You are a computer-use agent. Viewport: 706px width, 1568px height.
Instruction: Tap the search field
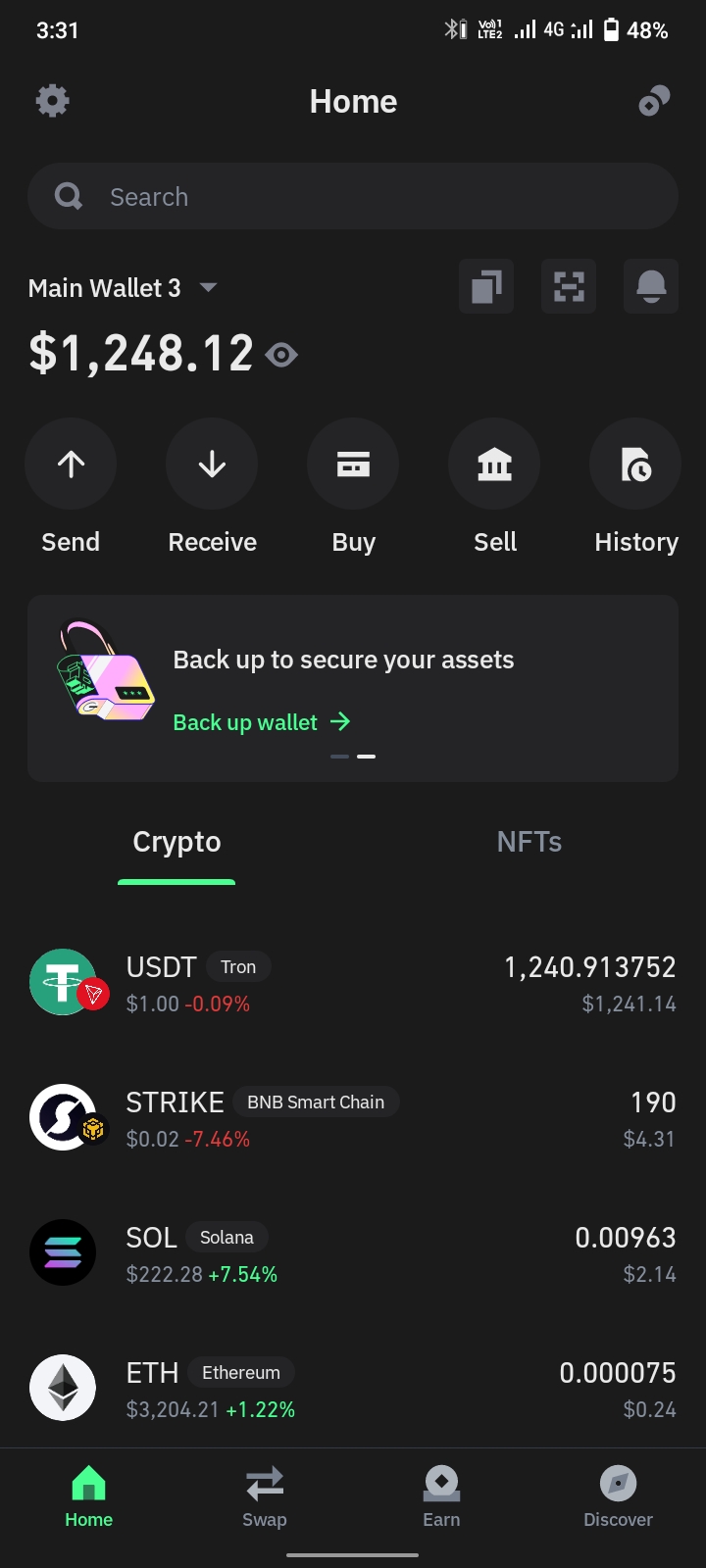(353, 197)
